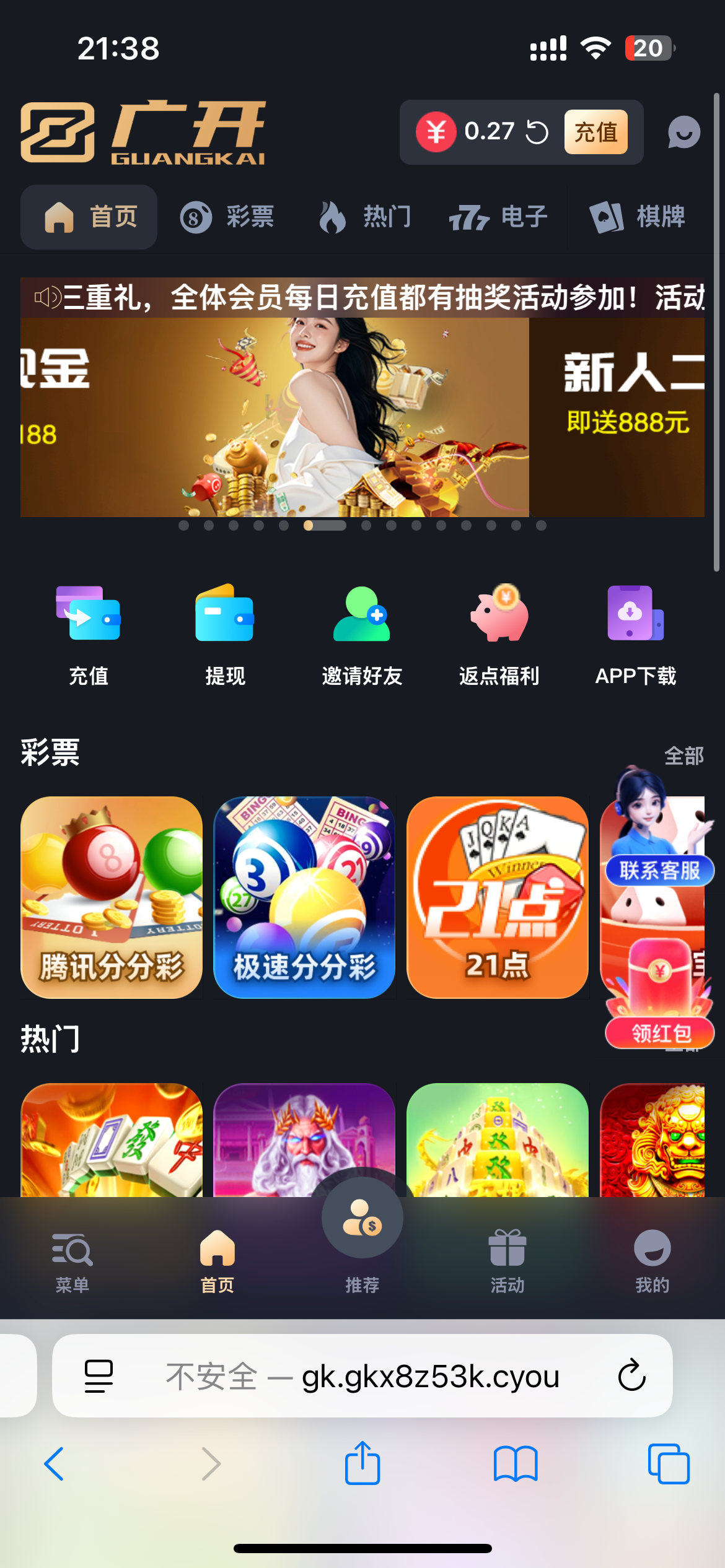Switch to the 彩票 top tab
Screen dimensions: 725x1568
pyautogui.click(x=227, y=217)
